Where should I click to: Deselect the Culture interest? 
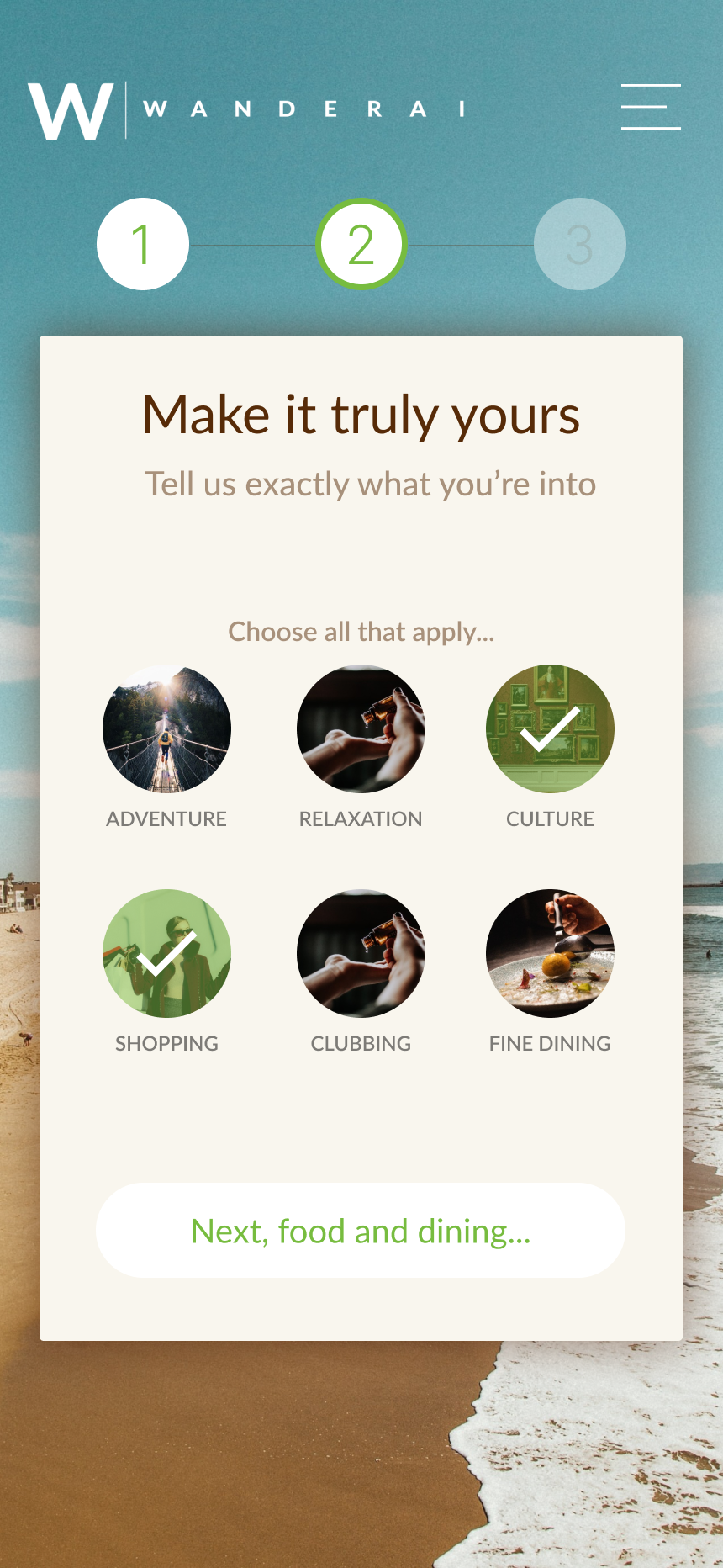tap(550, 729)
